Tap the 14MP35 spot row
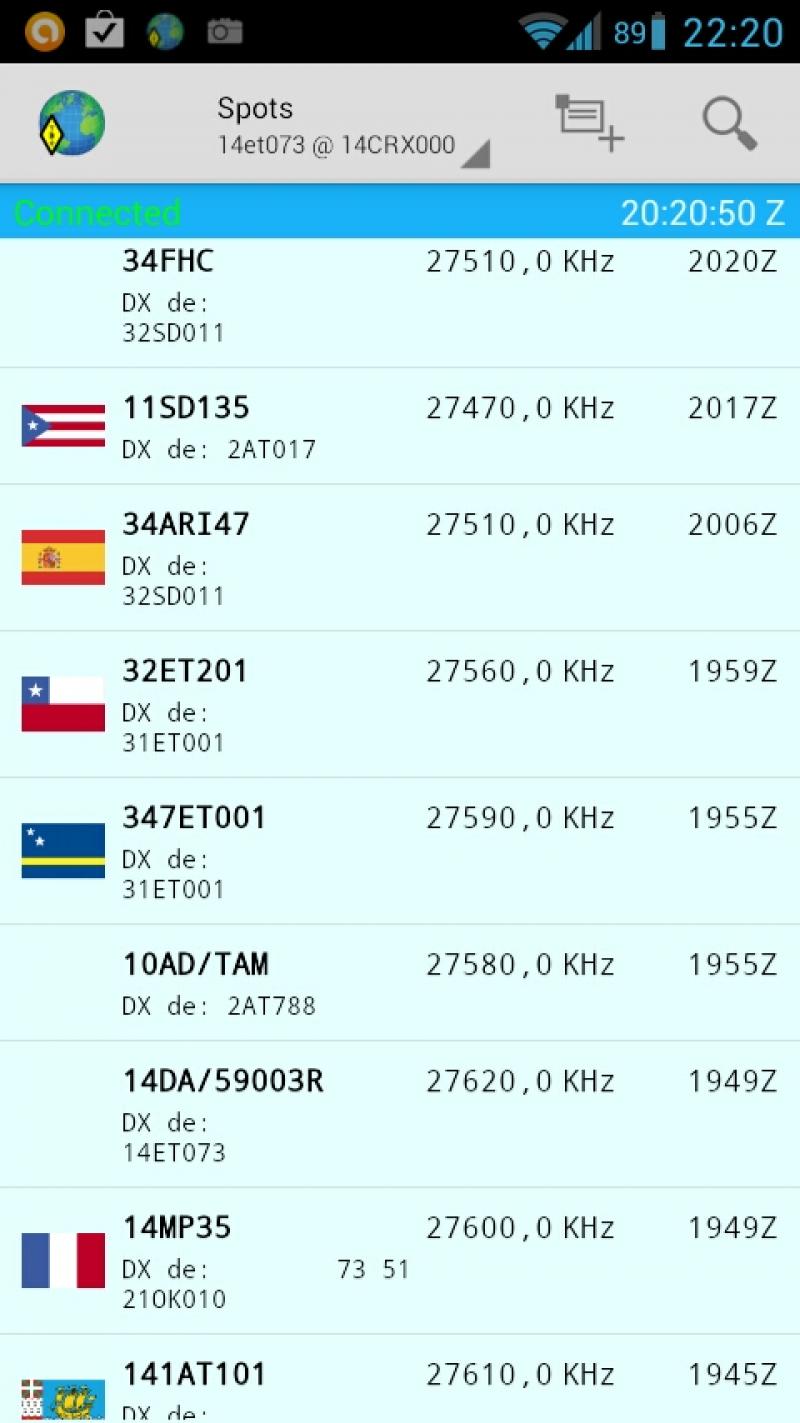Image resolution: width=800 pixels, height=1423 pixels. coord(400,1261)
